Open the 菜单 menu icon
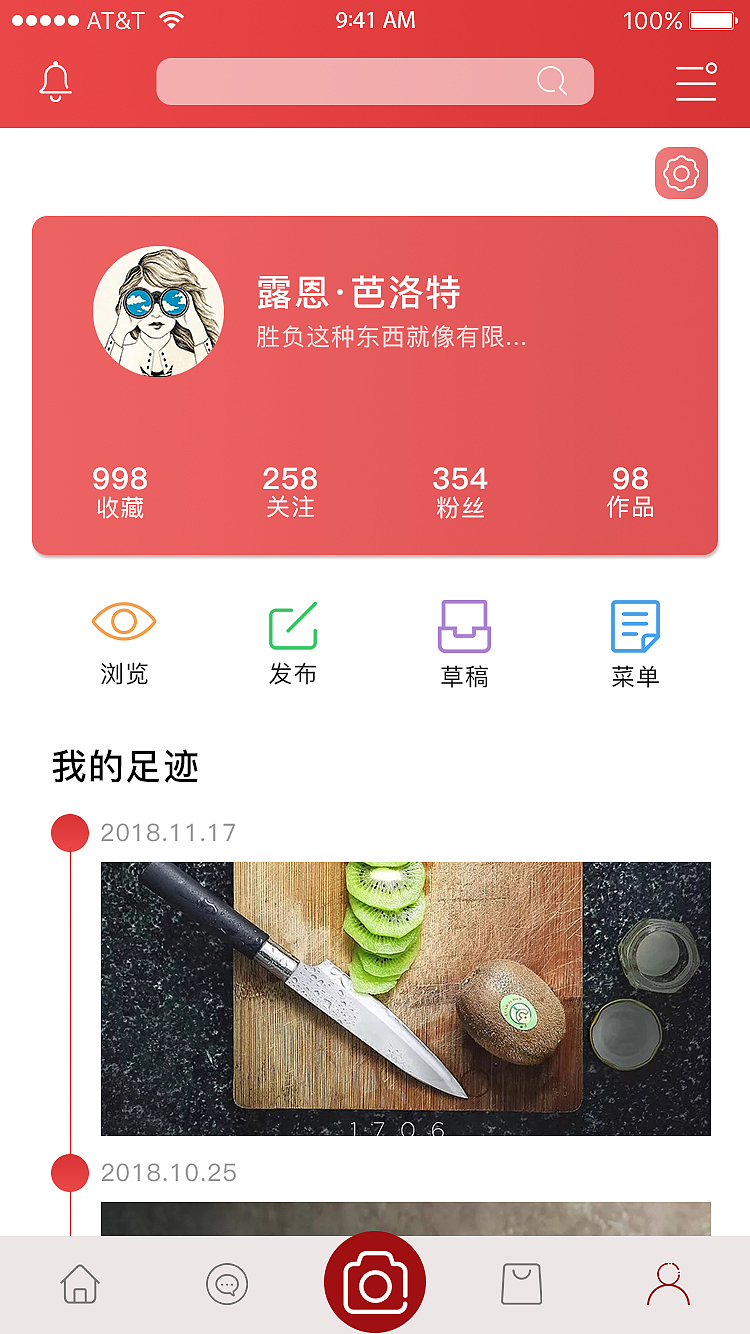 (x=635, y=622)
